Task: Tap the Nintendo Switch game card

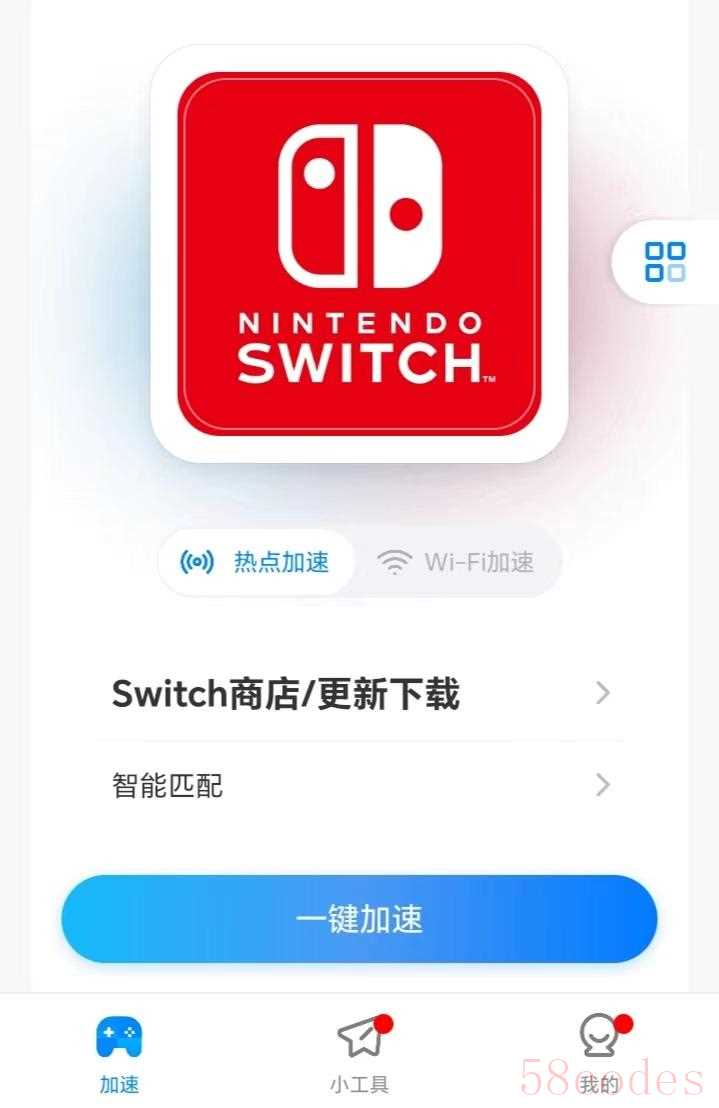Action: click(x=359, y=253)
